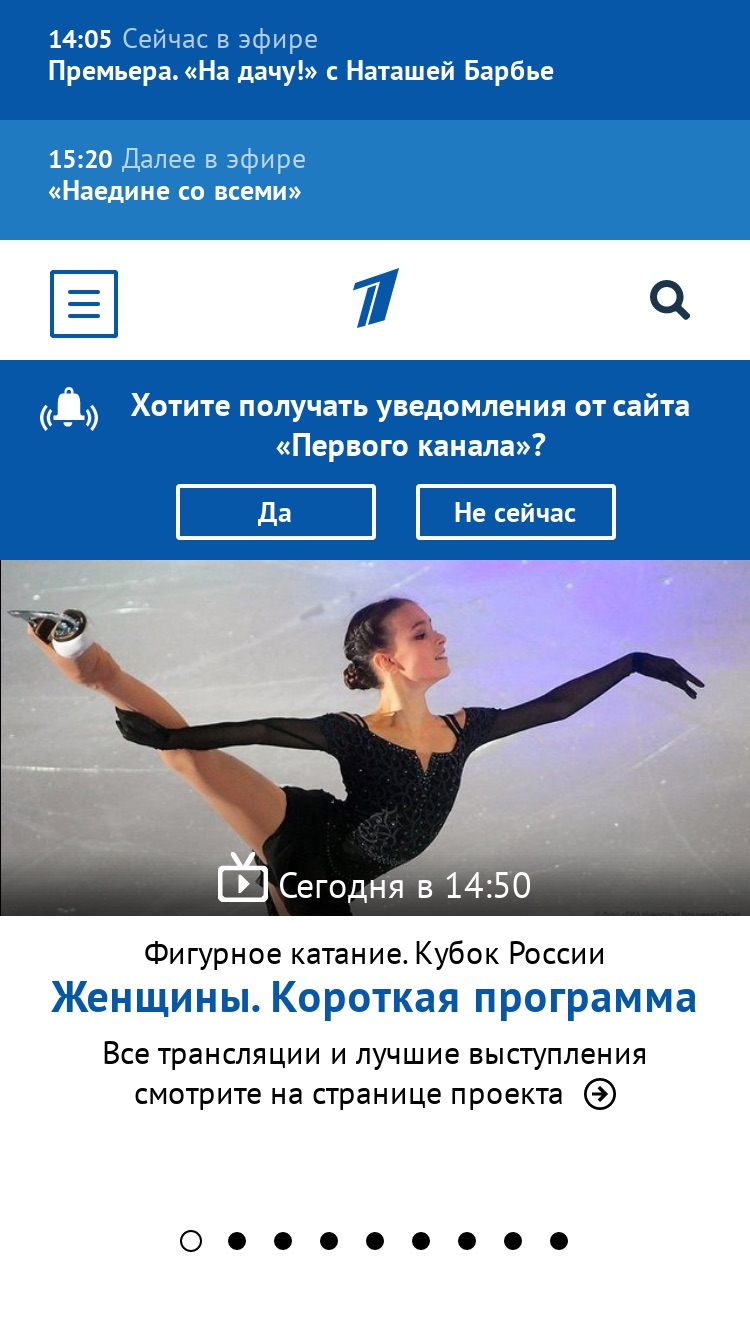Open upcoming show «Наедине со всеми»
Screen dimensions: 750x1334
pos(375,180)
